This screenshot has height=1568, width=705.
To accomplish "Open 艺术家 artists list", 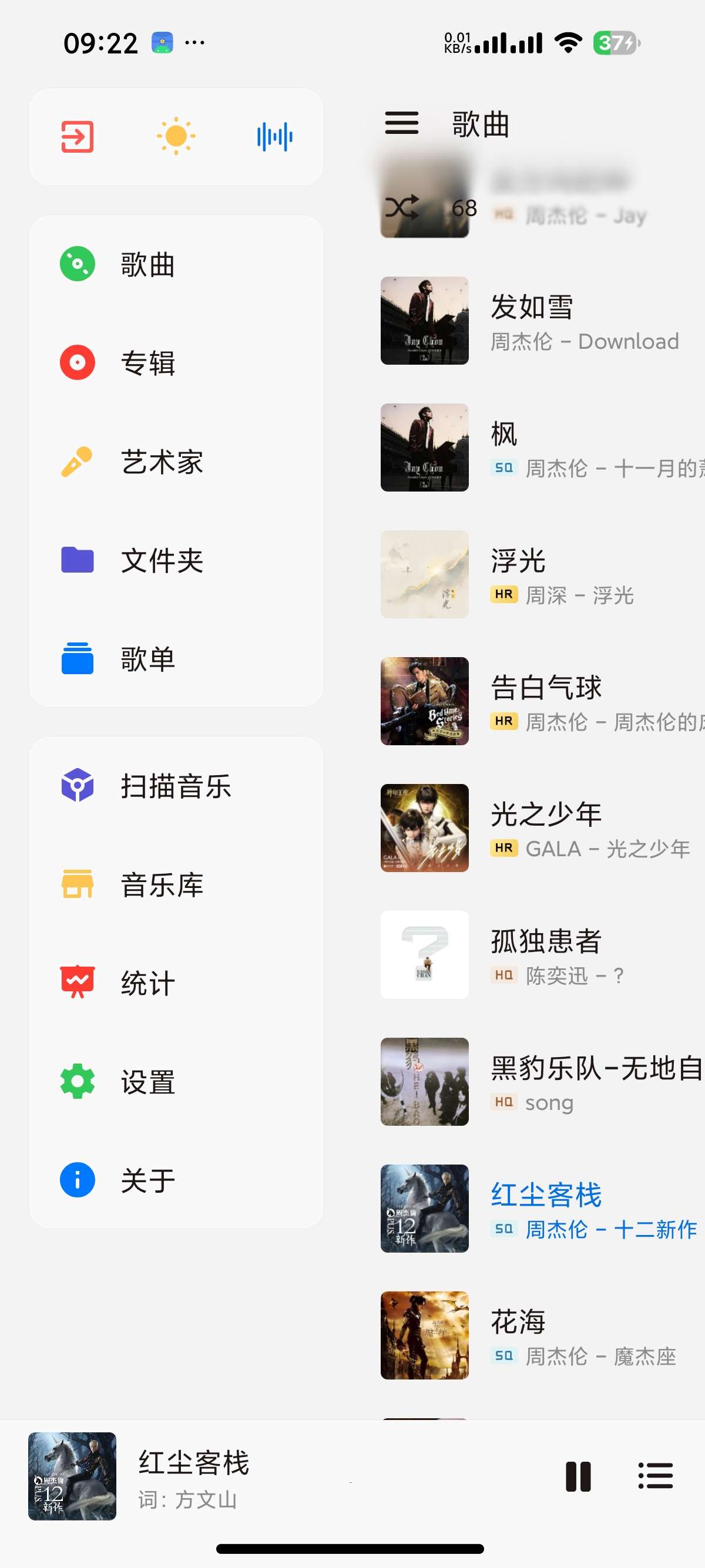I will pos(176,462).
